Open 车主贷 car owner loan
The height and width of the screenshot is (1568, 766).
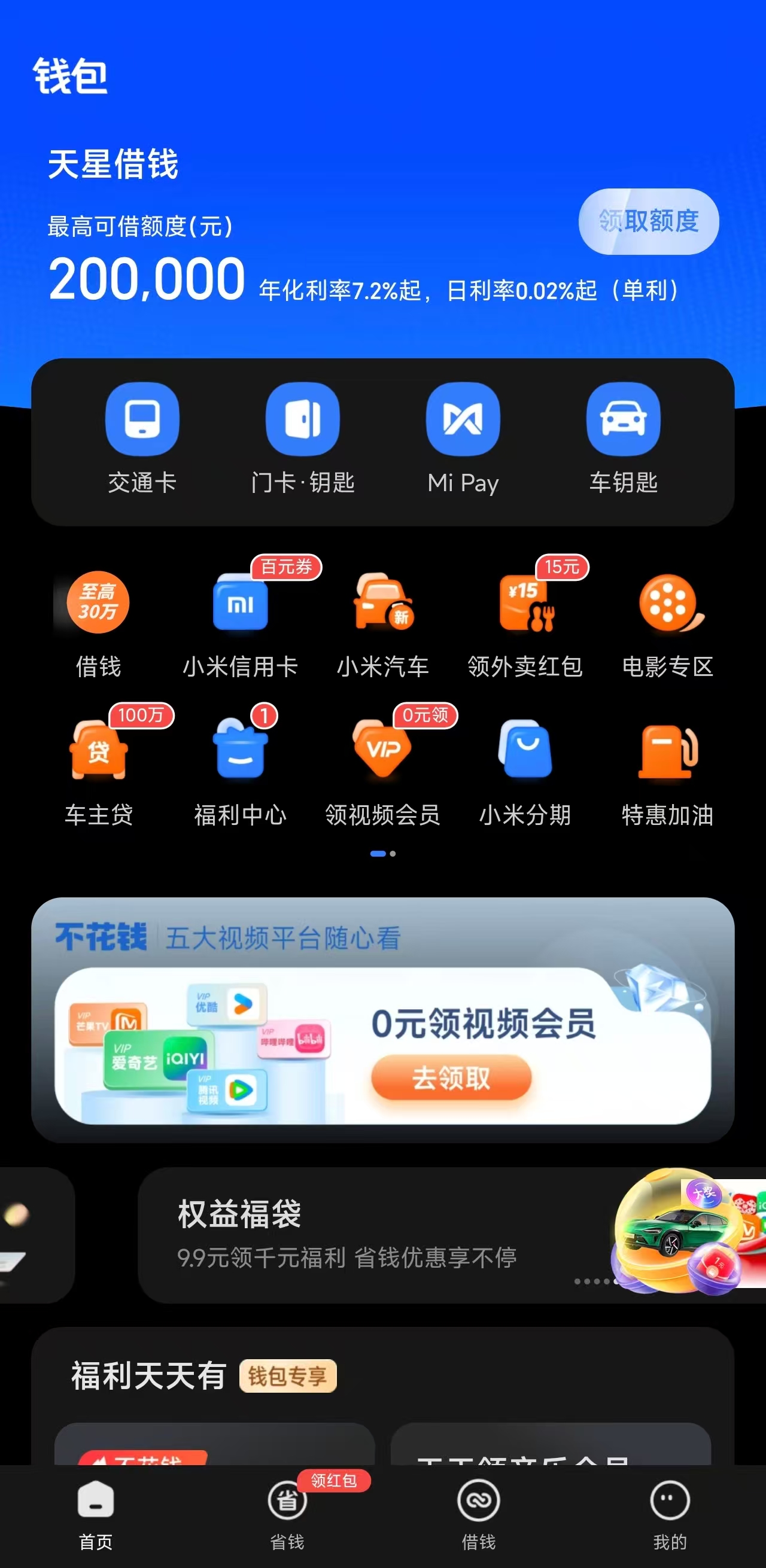click(98, 751)
